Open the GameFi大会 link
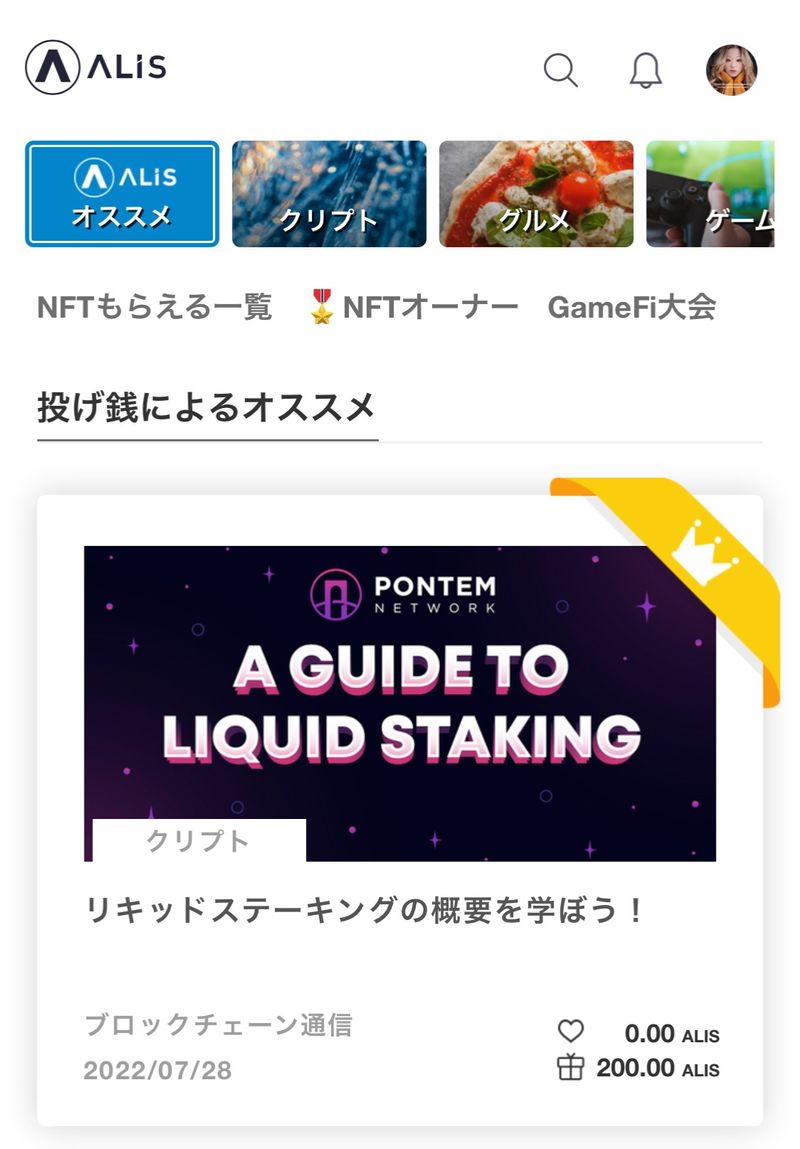Screen dimensions: 800x1149 [631, 307]
